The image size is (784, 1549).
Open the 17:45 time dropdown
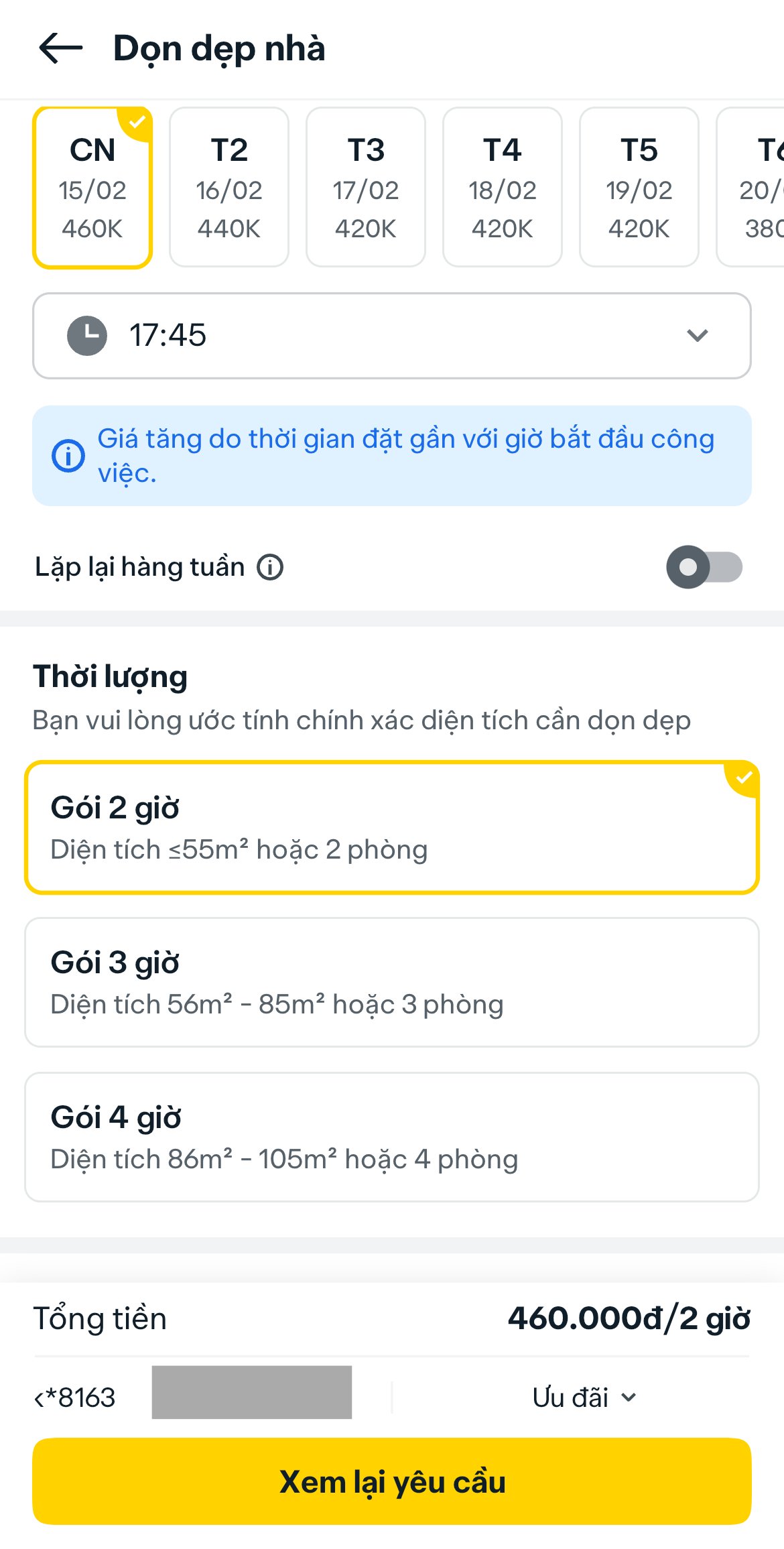click(392, 335)
